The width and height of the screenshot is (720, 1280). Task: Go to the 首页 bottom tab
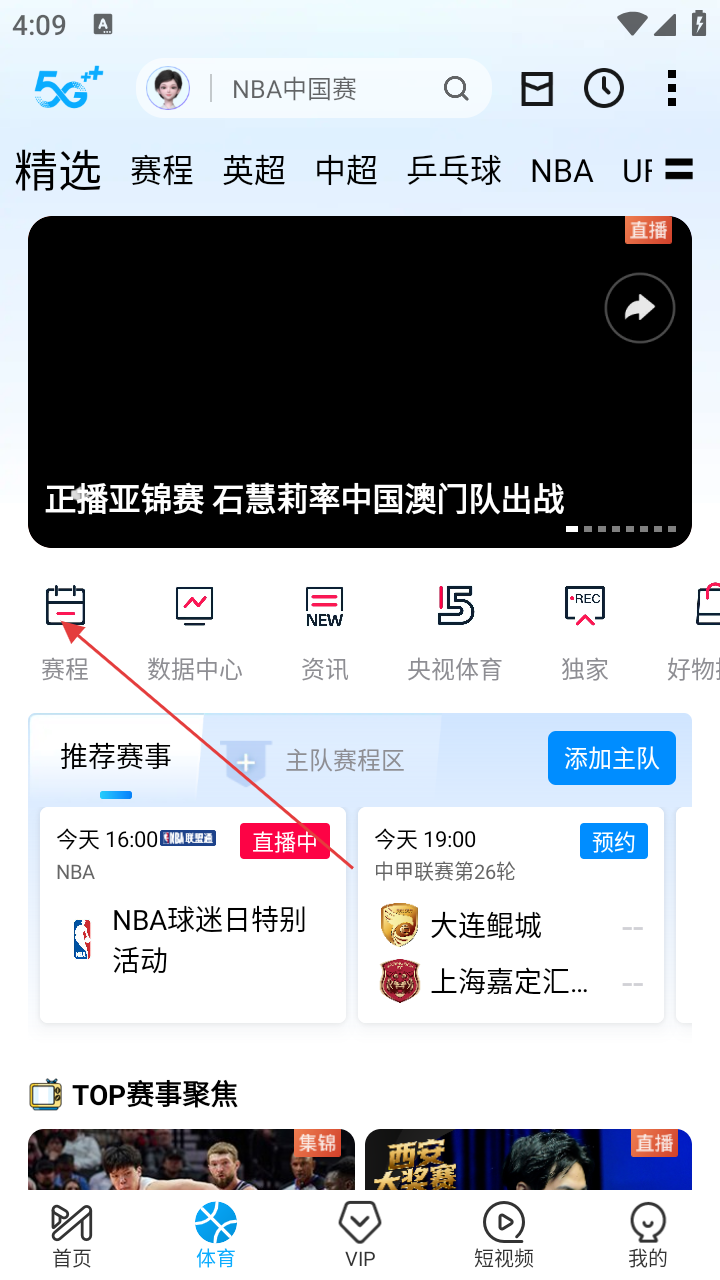(72, 1235)
